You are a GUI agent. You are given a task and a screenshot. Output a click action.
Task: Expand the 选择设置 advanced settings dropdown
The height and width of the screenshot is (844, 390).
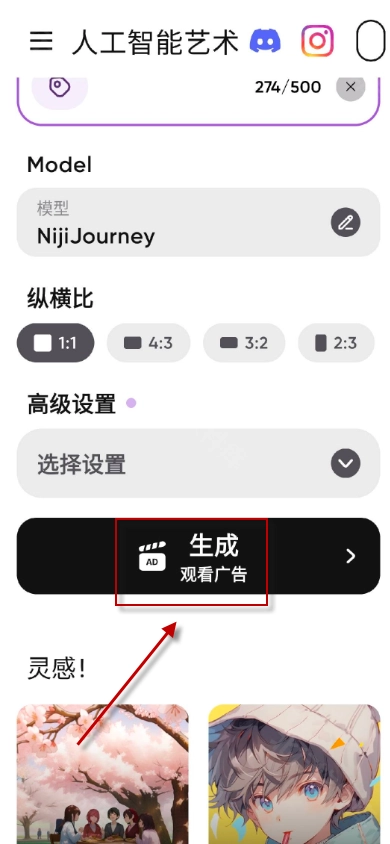click(x=198, y=463)
